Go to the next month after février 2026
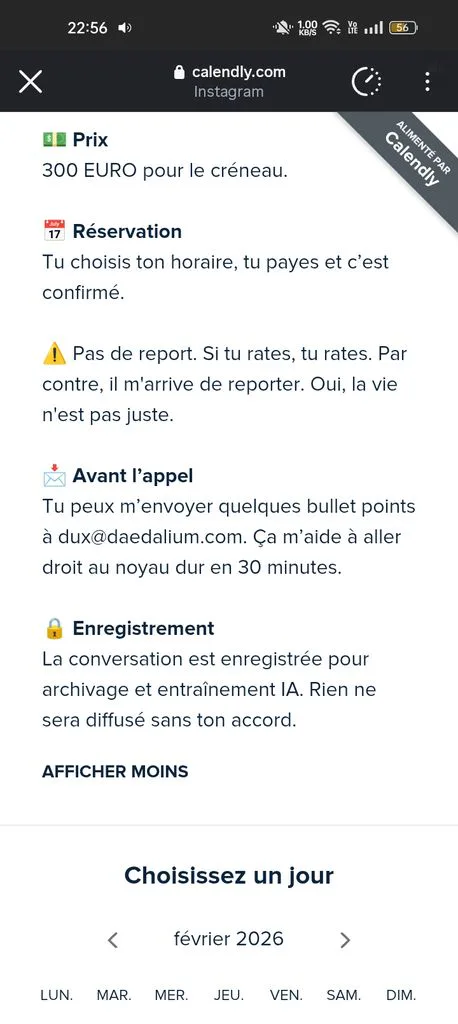 [x=345, y=940]
